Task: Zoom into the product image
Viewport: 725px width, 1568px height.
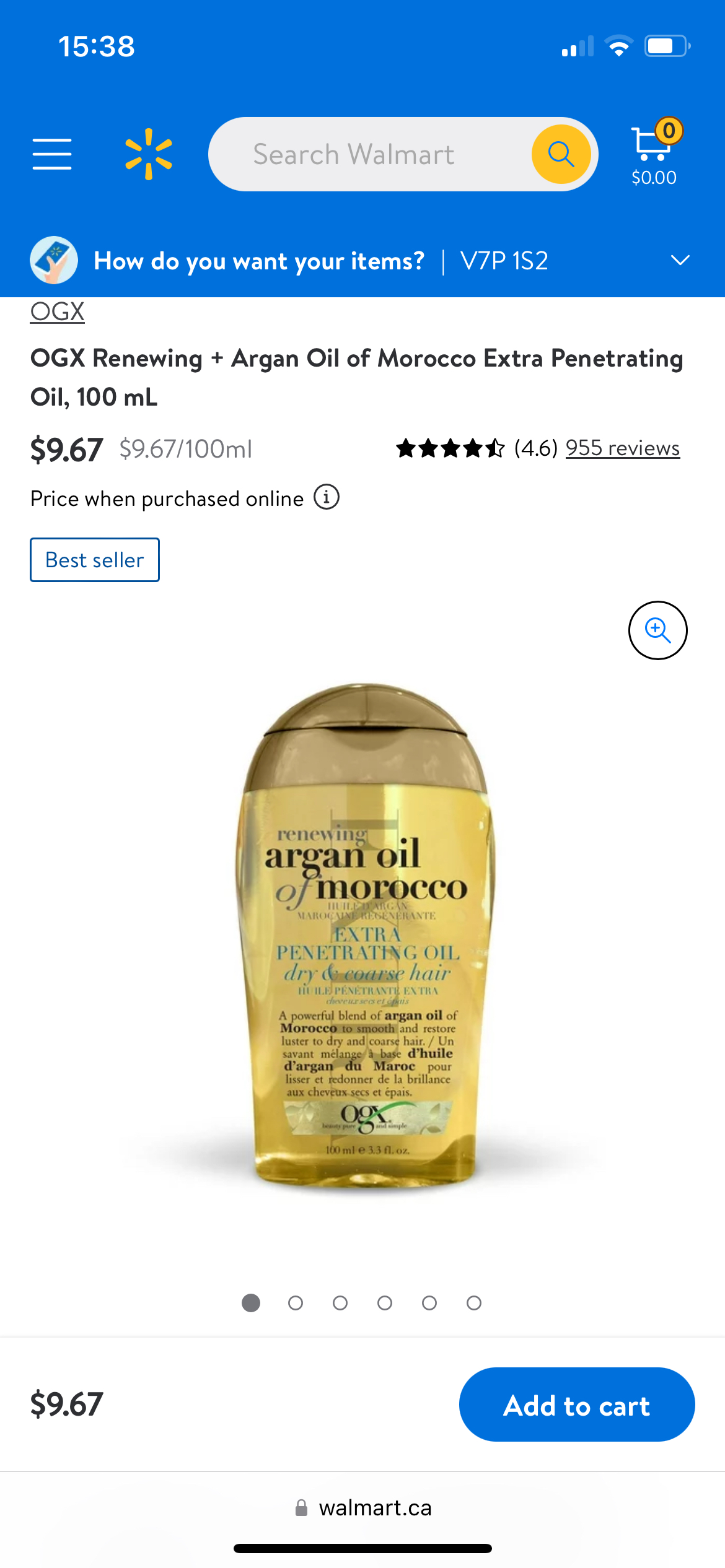Action: (657, 630)
